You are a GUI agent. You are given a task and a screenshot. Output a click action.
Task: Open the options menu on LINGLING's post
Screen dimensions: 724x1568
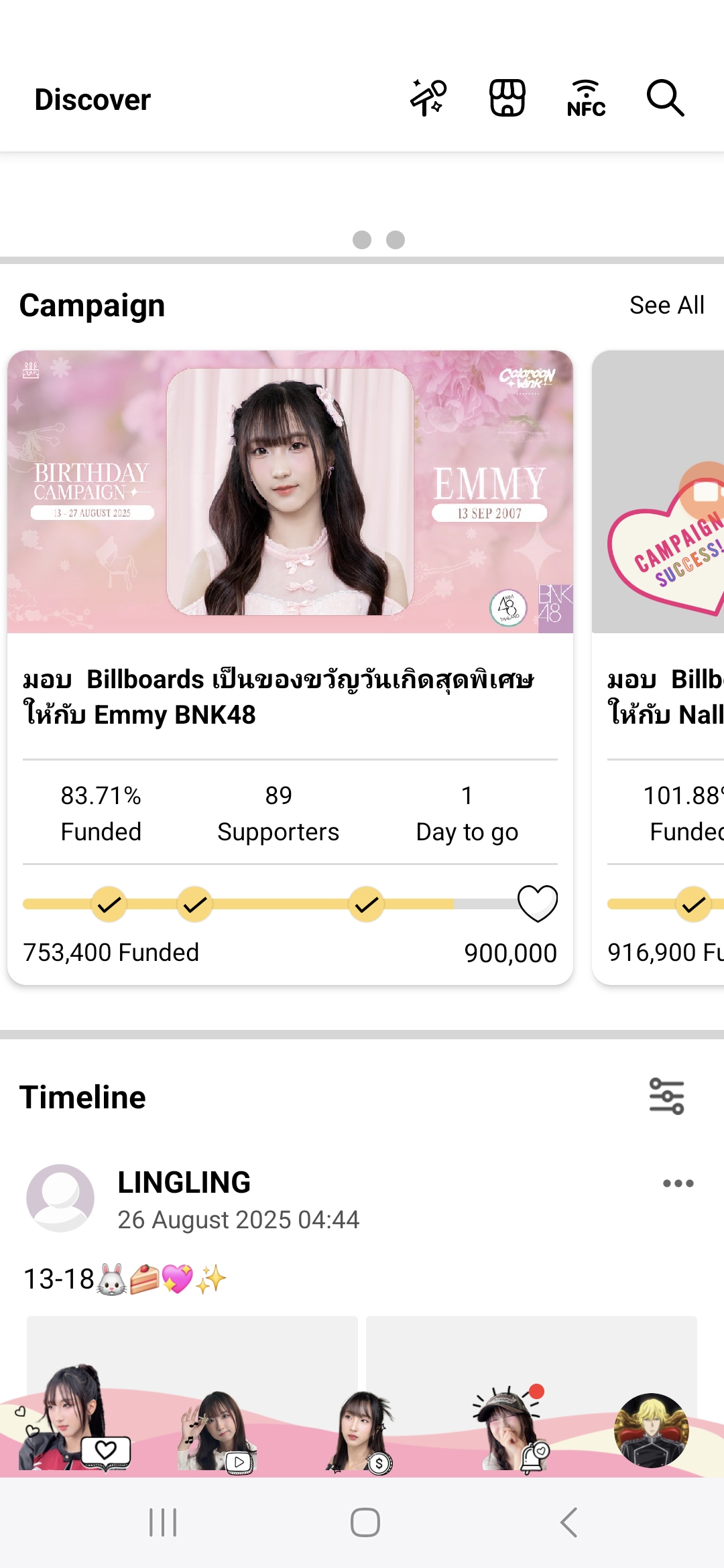pyautogui.click(x=678, y=1183)
